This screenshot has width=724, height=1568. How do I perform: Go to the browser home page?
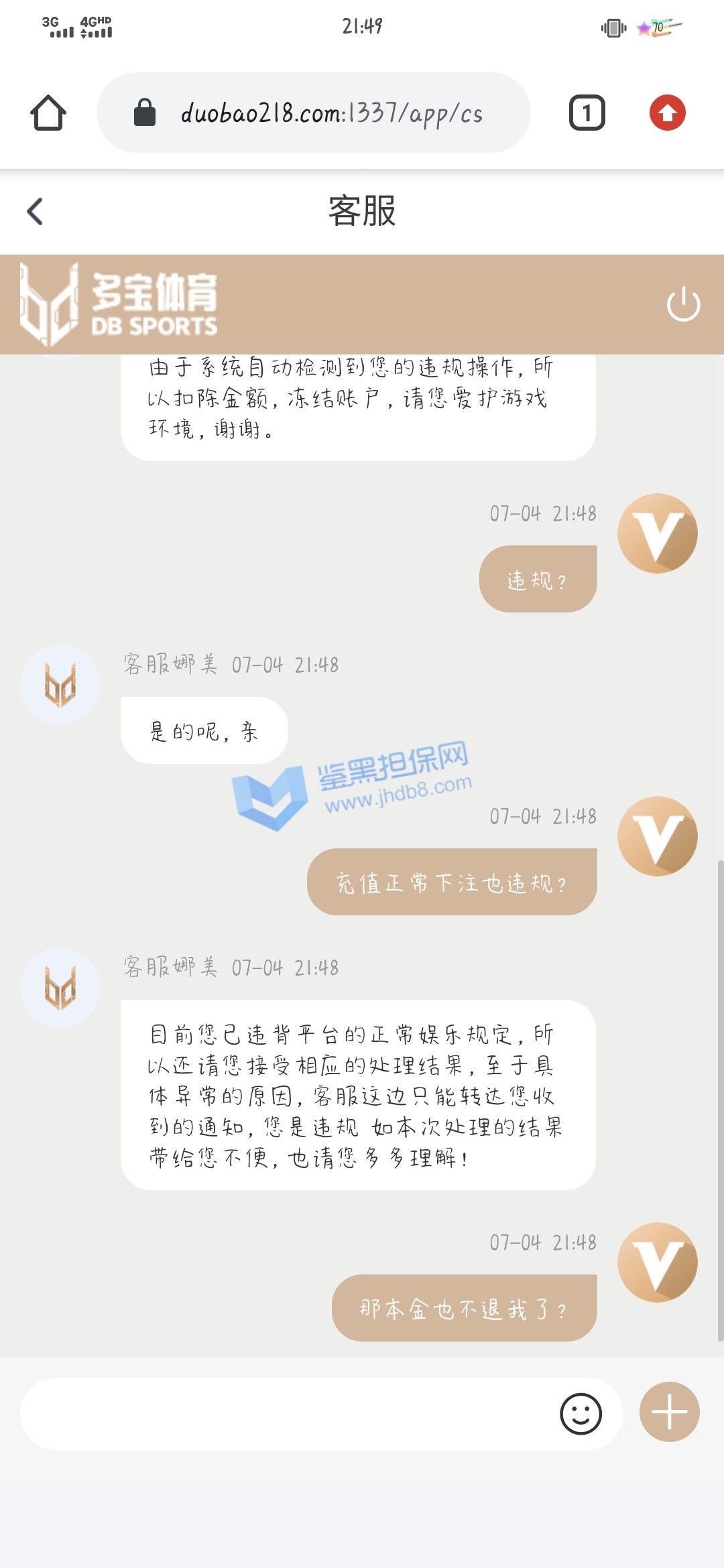[x=48, y=113]
